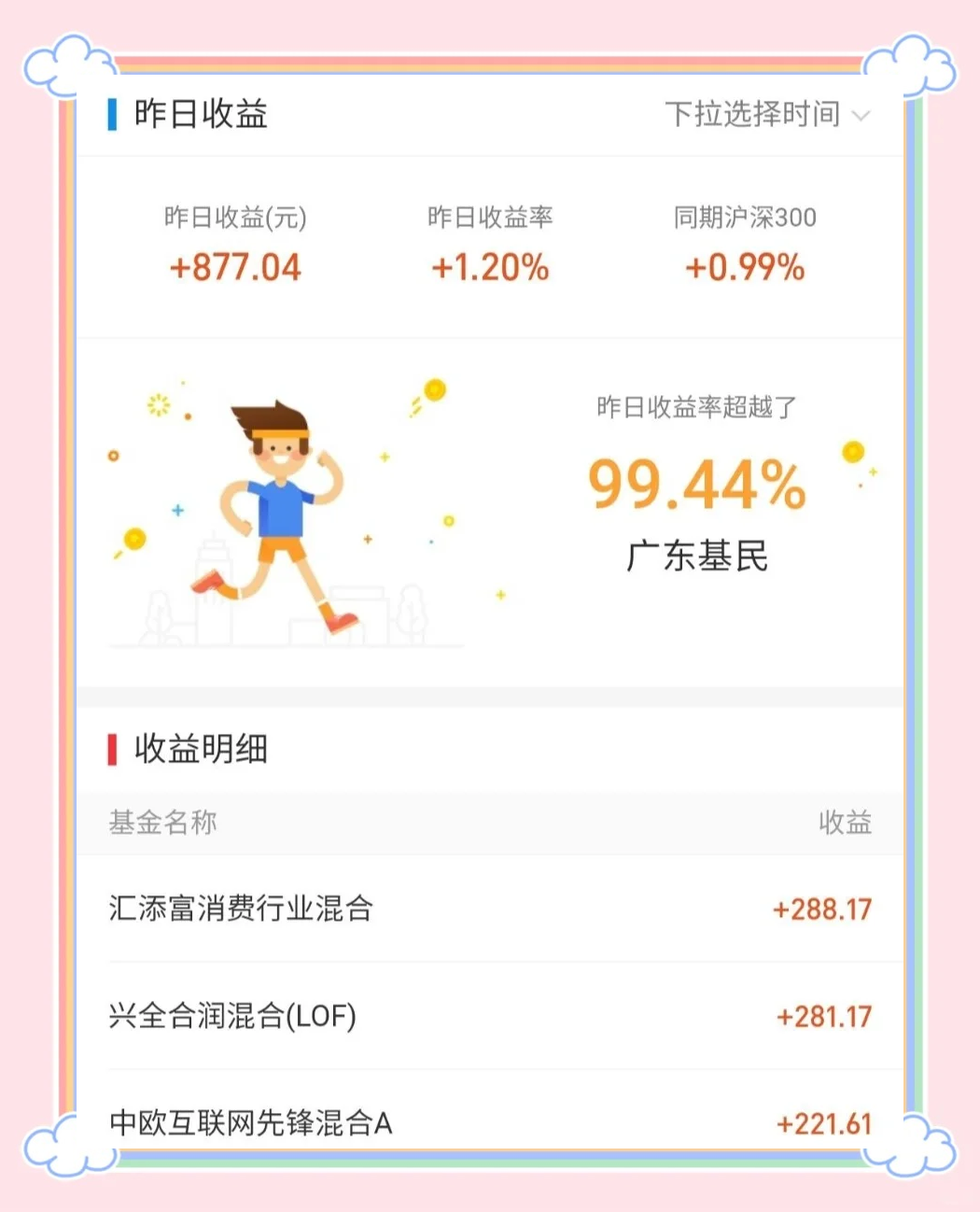Image resolution: width=980 pixels, height=1212 pixels.
Task: Open the 下拉选择时间 time selector
Action: click(751, 114)
